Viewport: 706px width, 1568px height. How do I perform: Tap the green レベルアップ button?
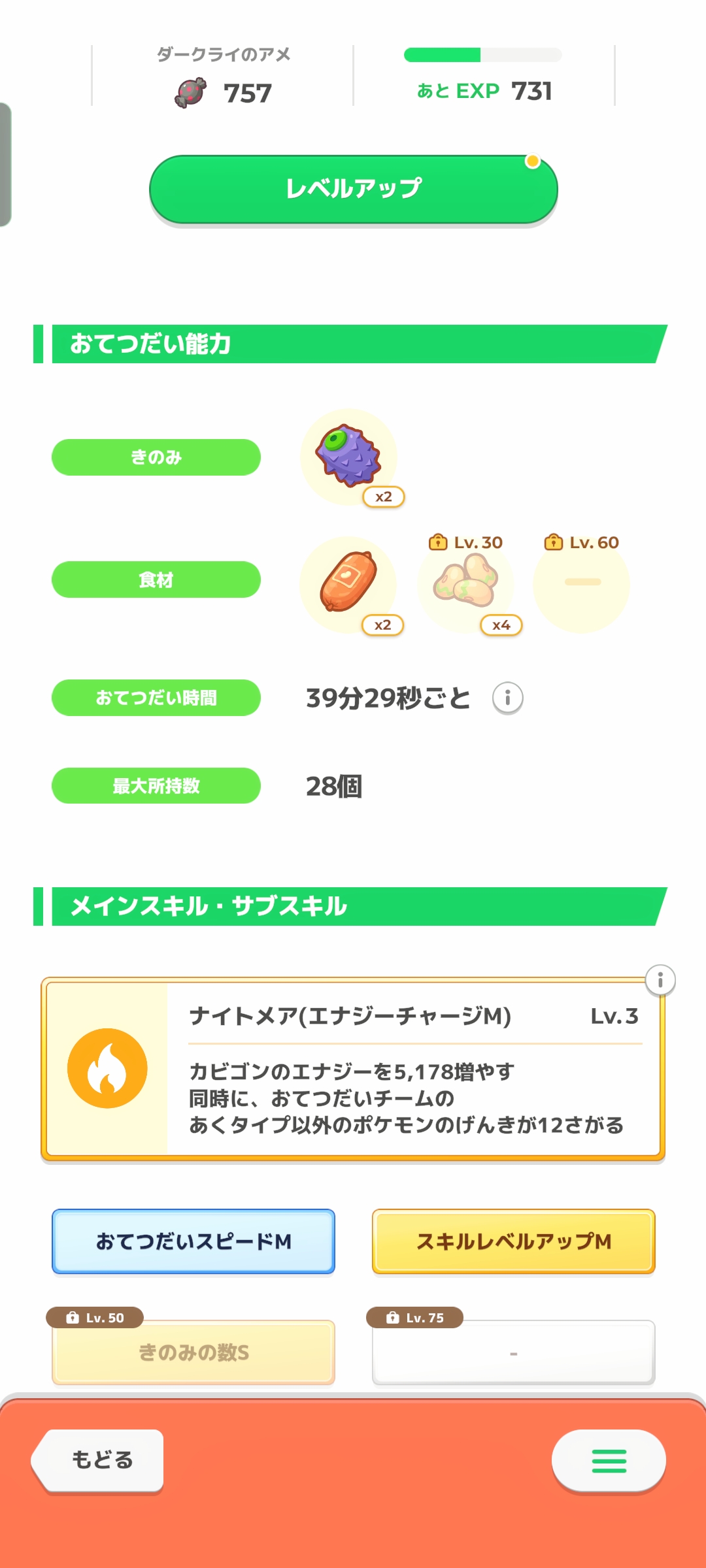click(353, 189)
